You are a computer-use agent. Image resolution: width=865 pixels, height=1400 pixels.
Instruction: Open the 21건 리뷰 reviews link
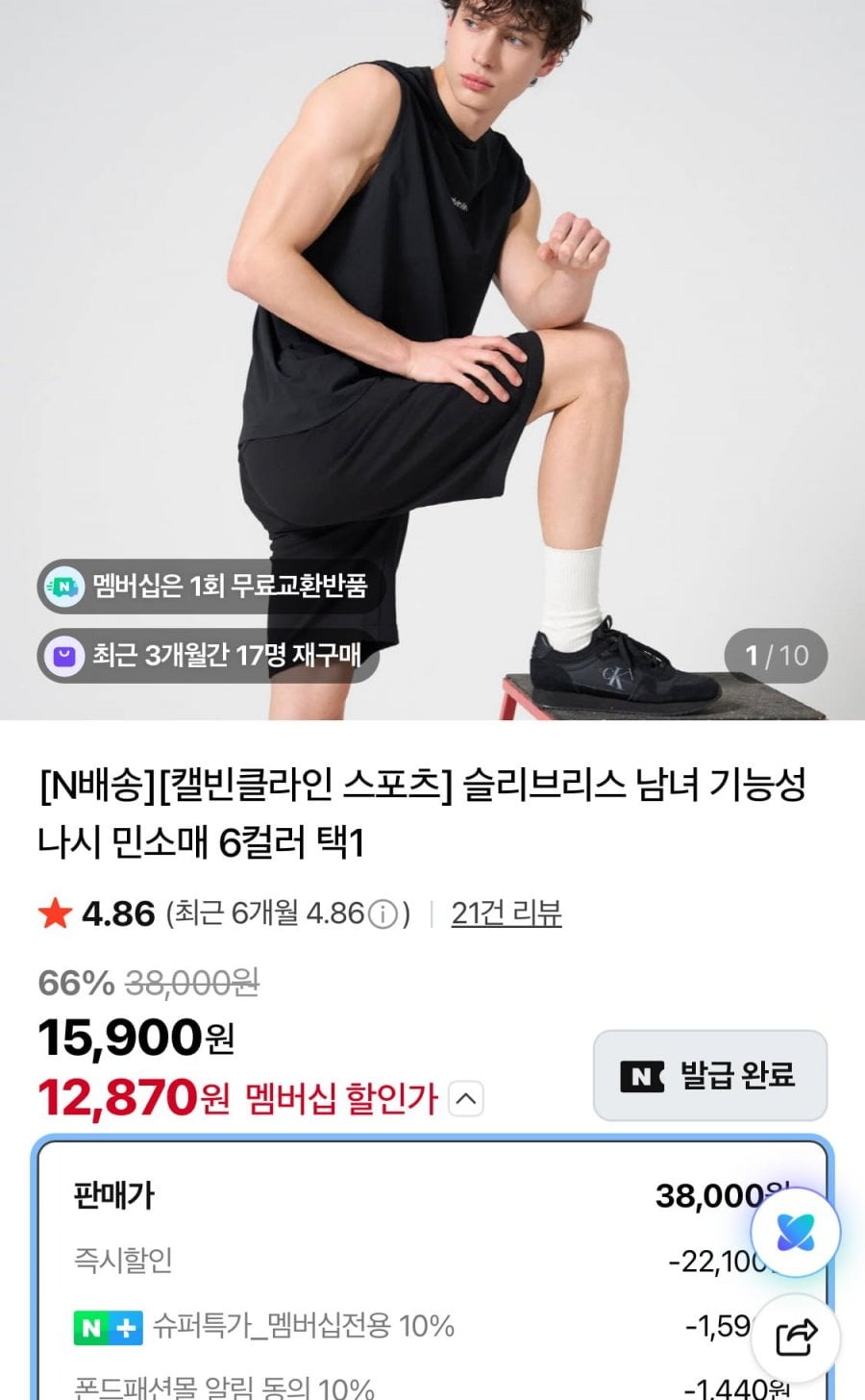(x=507, y=912)
